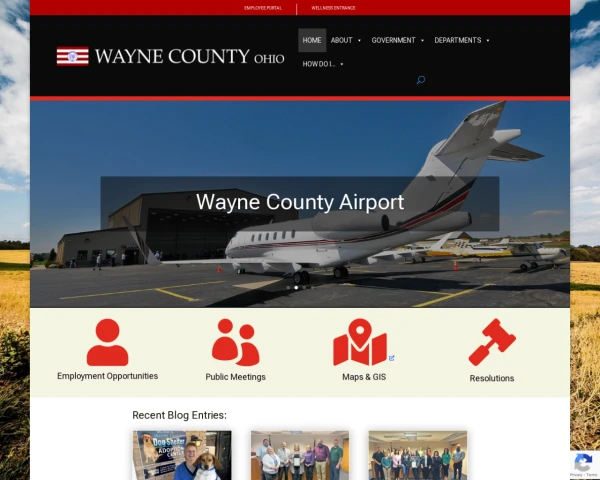600x480 pixels.
Task: Open the Dog Shelter blog entry
Action: point(182,455)
